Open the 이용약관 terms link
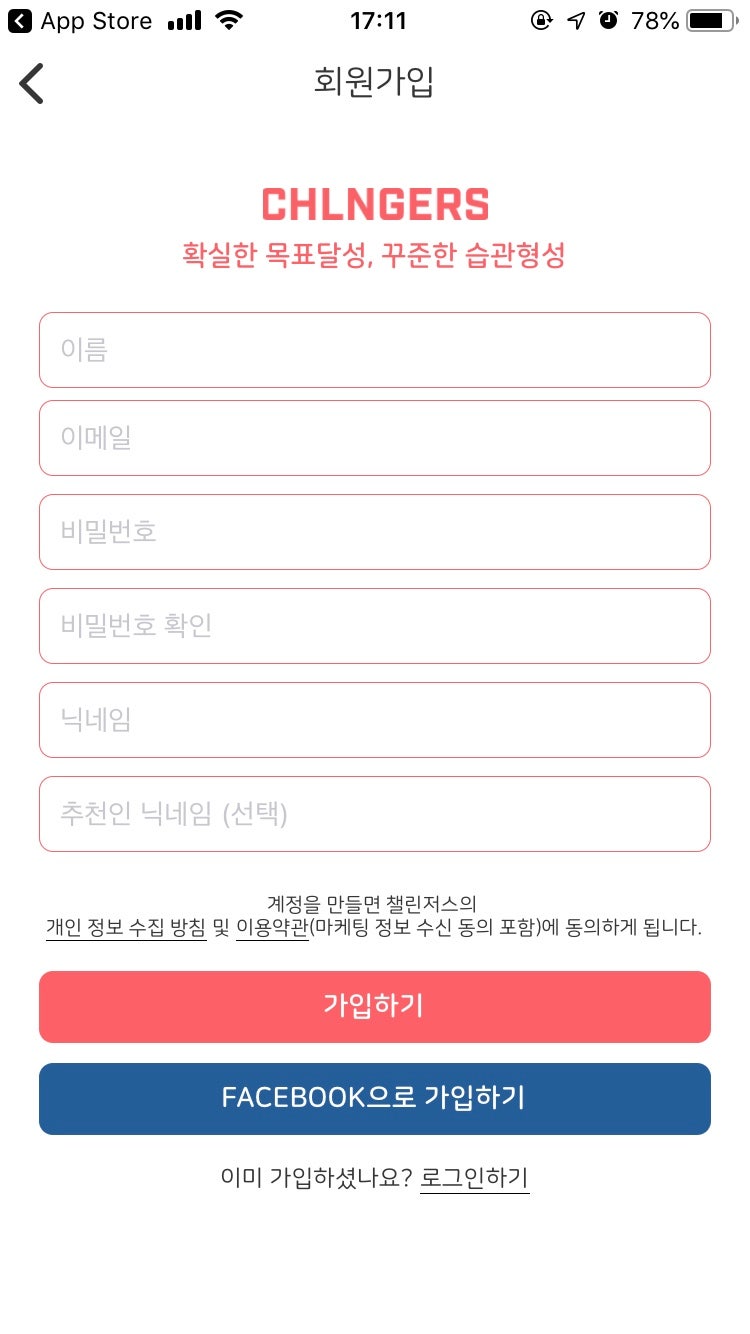Screen dimensions: 750x1334 click(x=272, y=928)
